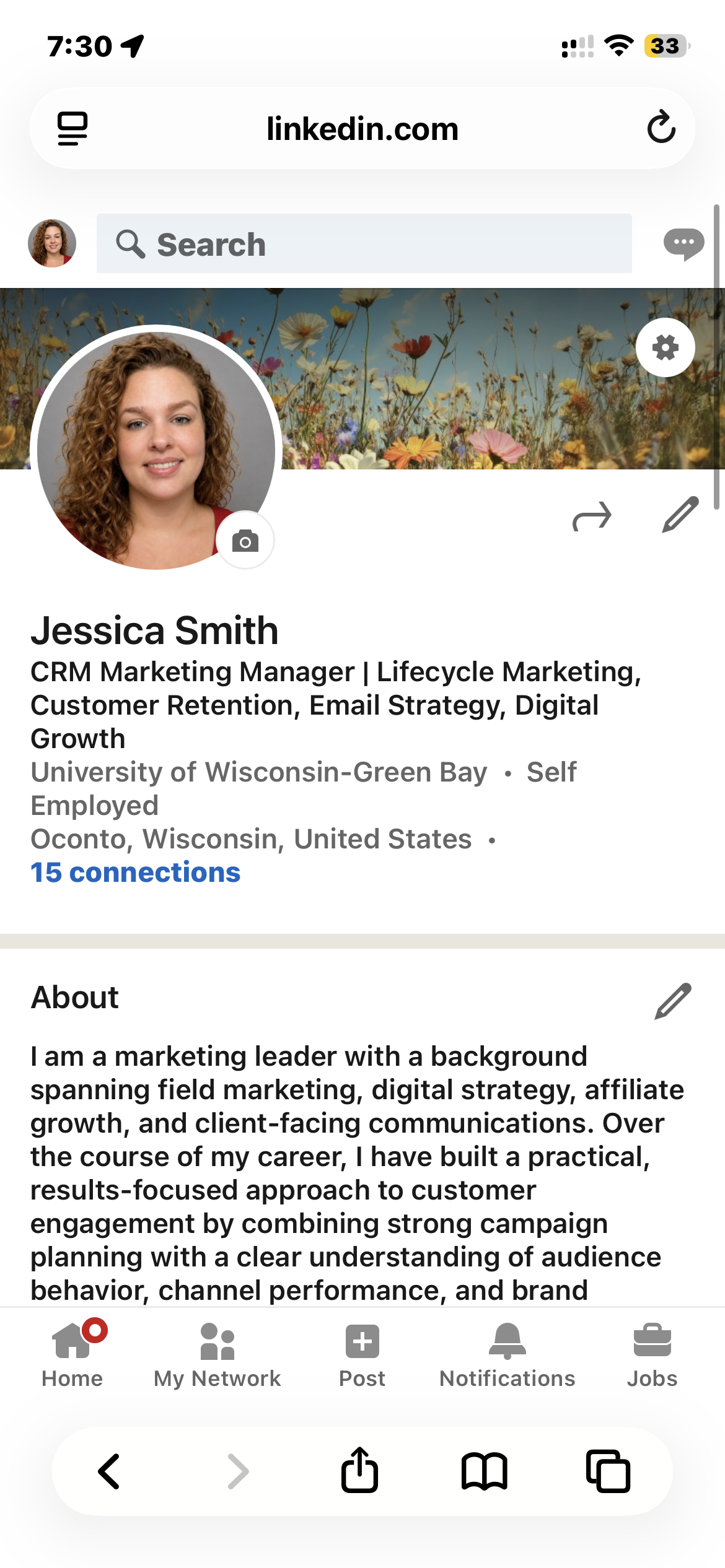
Task: Create a new Post
Action: point(362,1355)
